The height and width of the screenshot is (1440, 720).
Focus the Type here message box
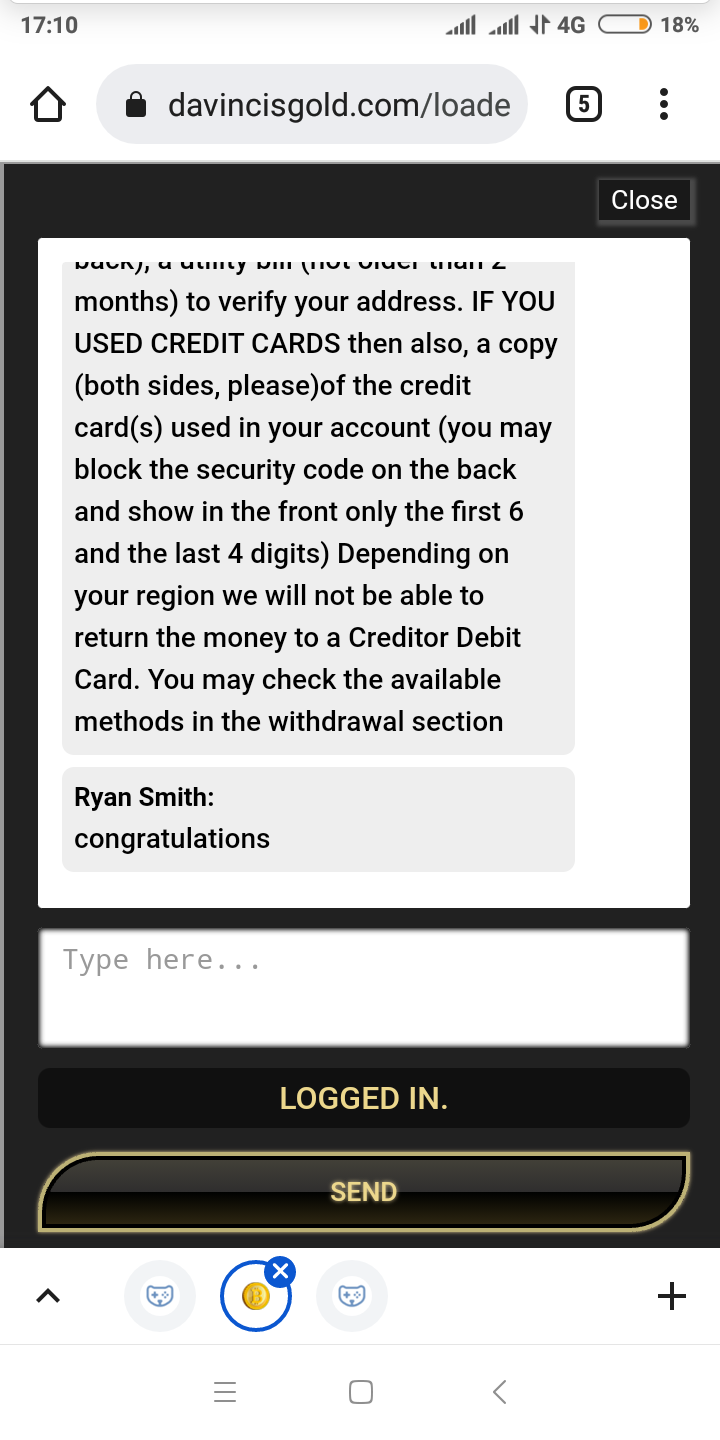364,988
